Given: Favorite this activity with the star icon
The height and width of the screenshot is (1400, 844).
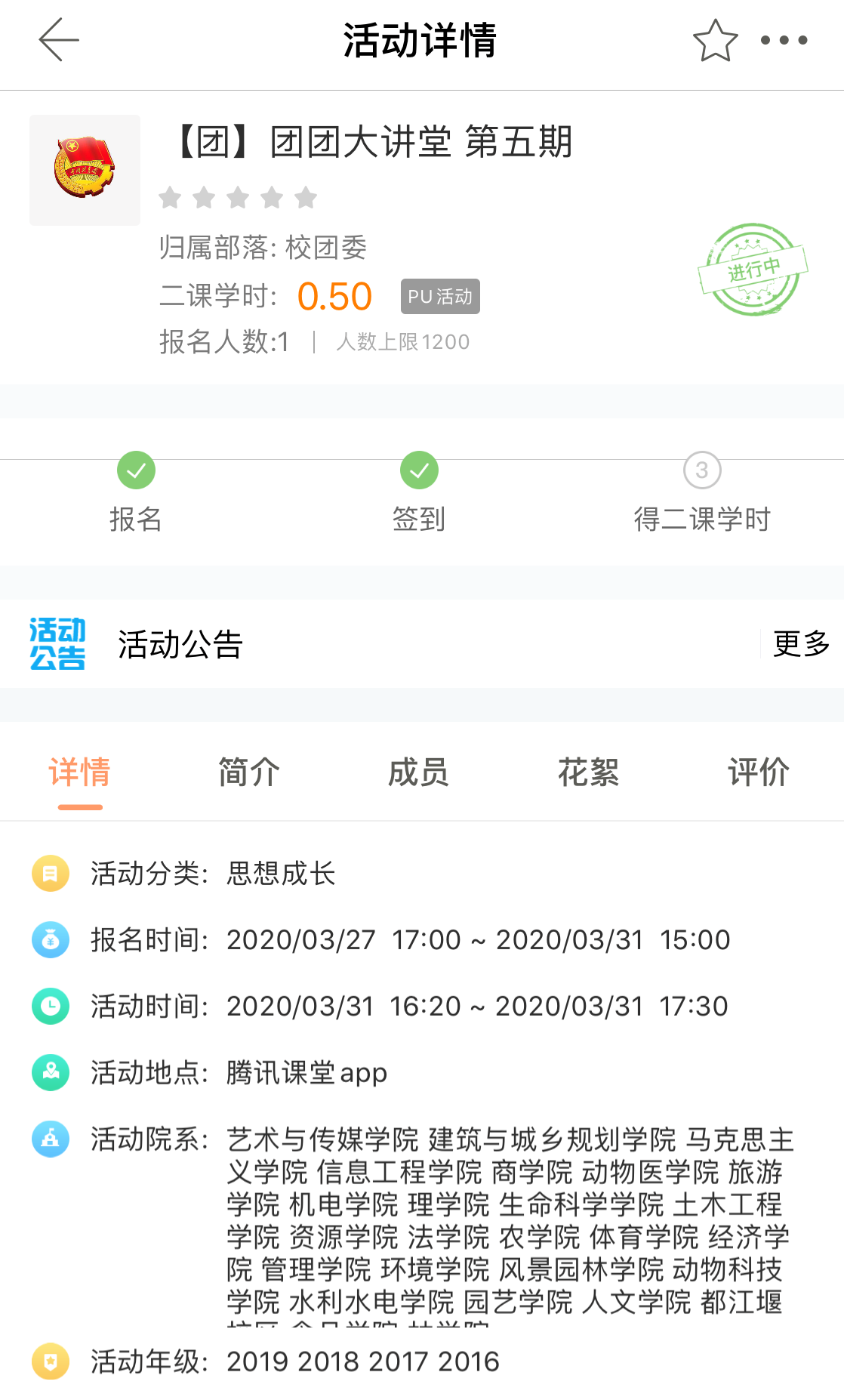Looking at the screenshot, I should coord(714,41).
